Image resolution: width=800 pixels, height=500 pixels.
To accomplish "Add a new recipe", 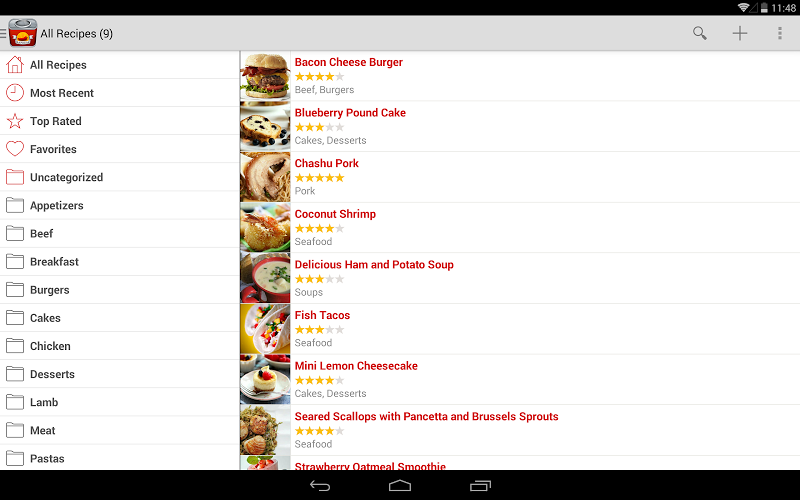I will tap(740, 33).
